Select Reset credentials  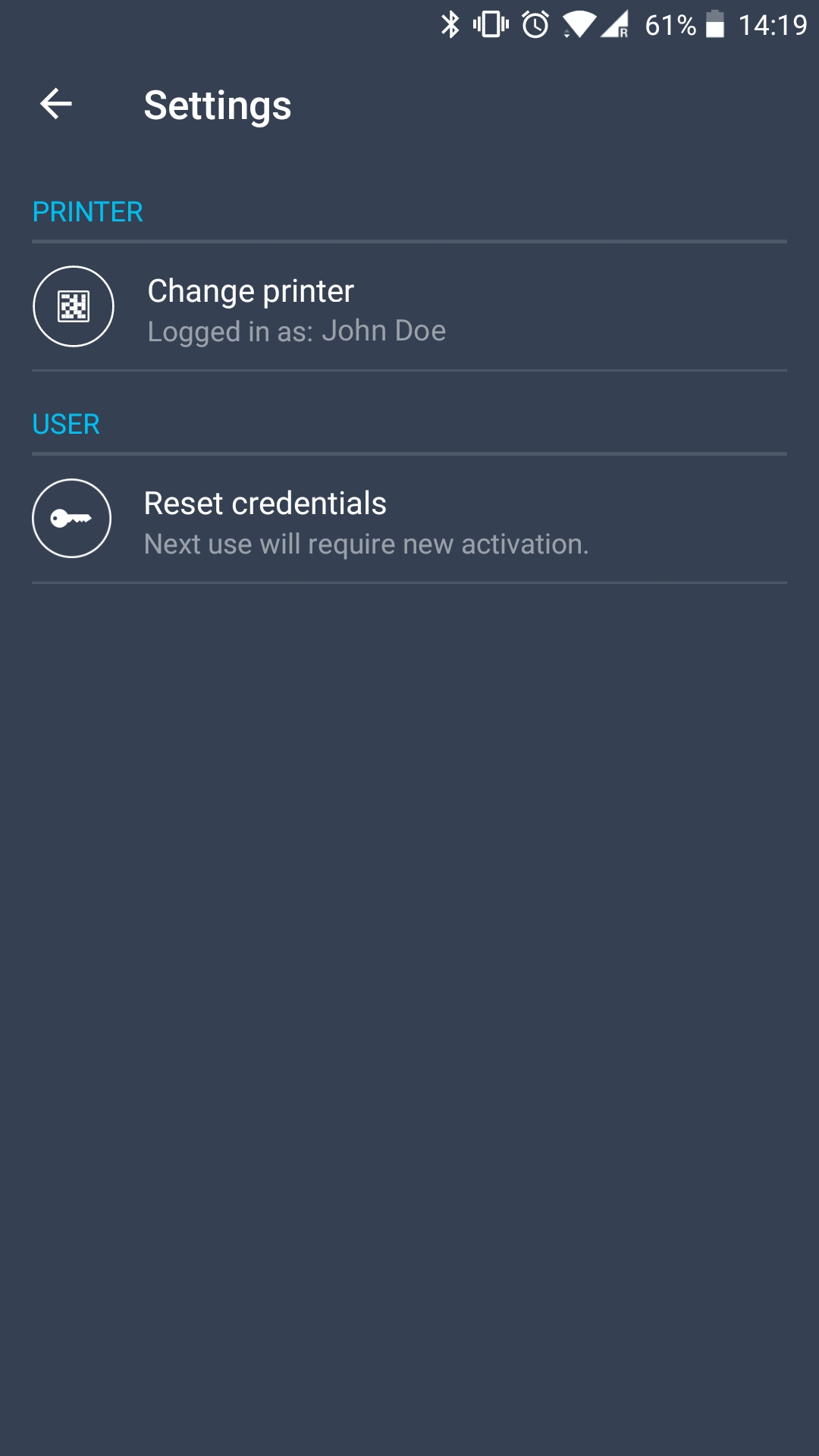pyautogui.click(x=265, y=503)
